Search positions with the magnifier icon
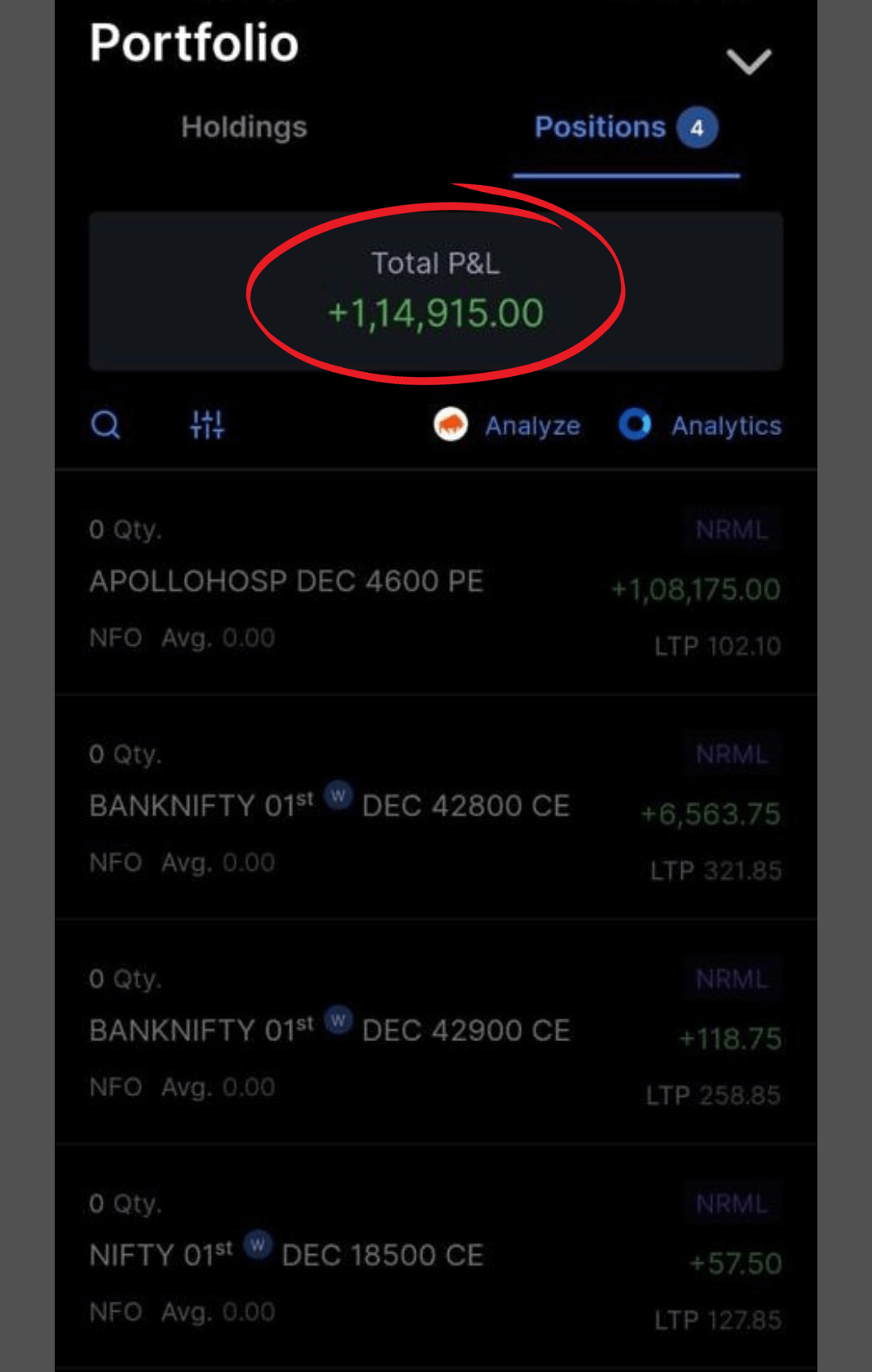Screen dimensions: 872x1372 coord(106,425)
